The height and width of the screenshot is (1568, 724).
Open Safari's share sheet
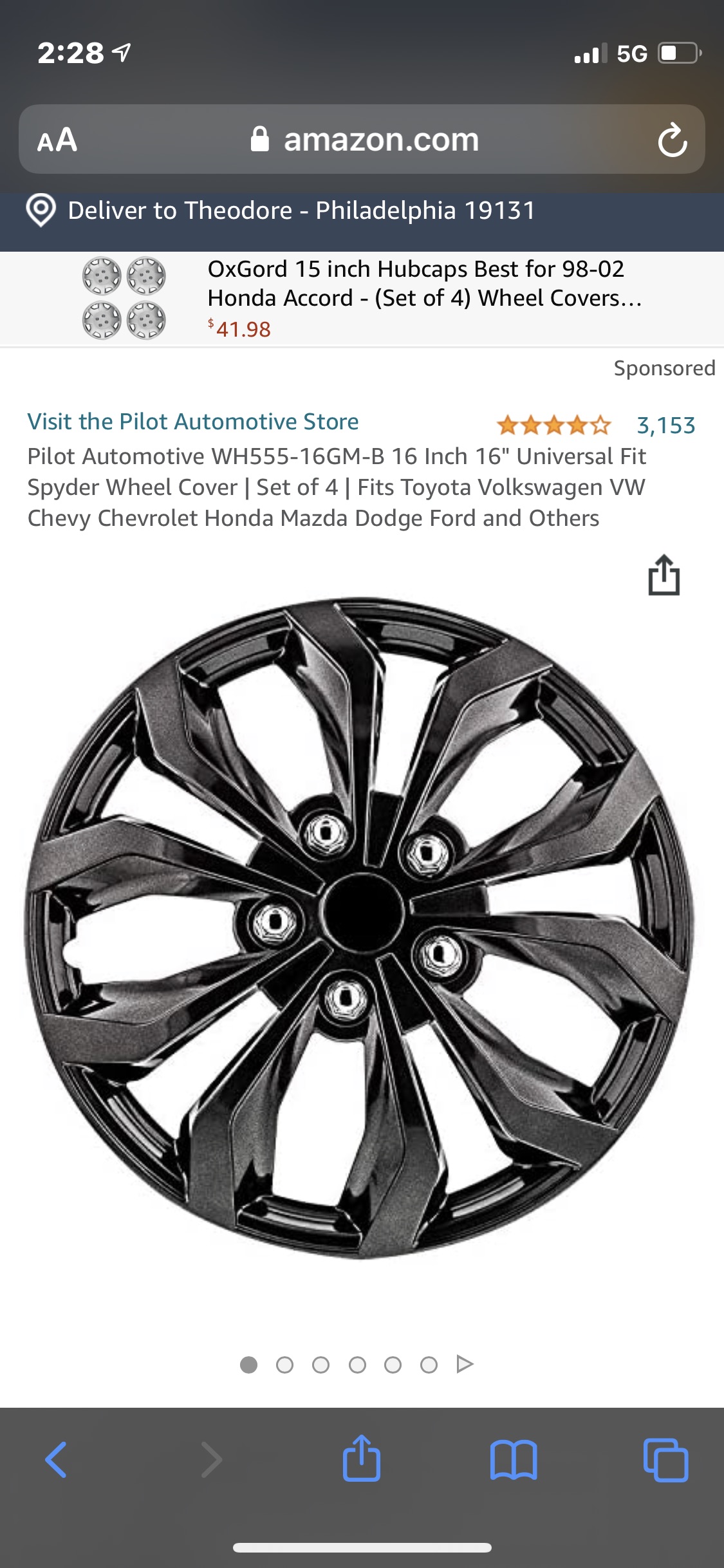tap(362, 1459)
